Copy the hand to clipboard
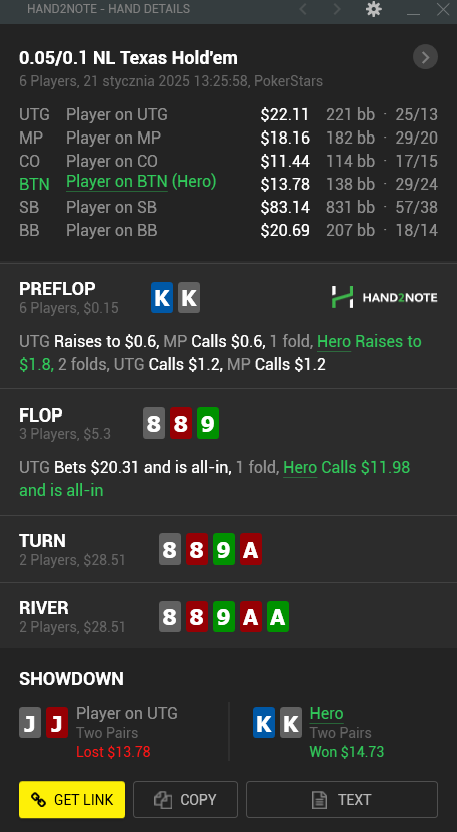The image size is (457, 832). click(185, 799)
